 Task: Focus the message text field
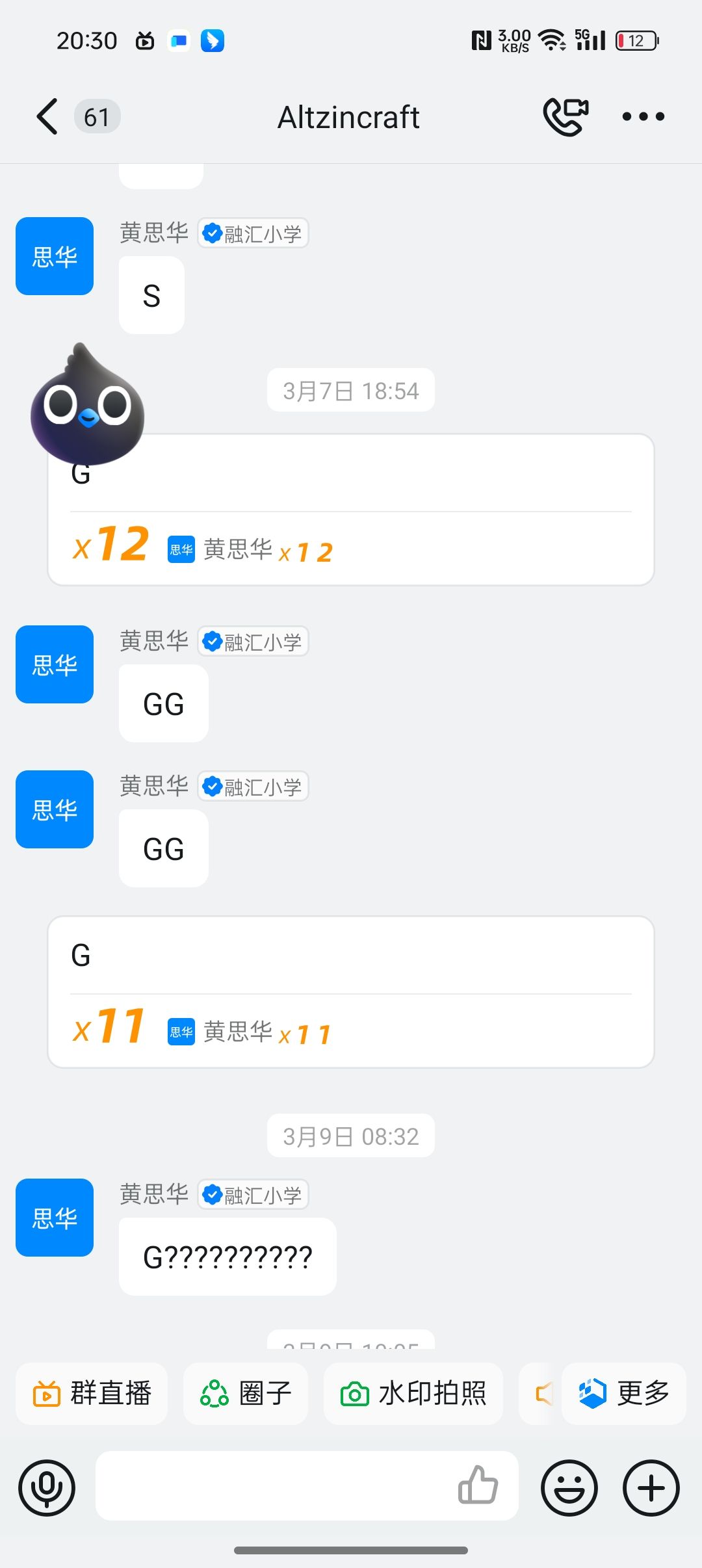coord(273,1486)
